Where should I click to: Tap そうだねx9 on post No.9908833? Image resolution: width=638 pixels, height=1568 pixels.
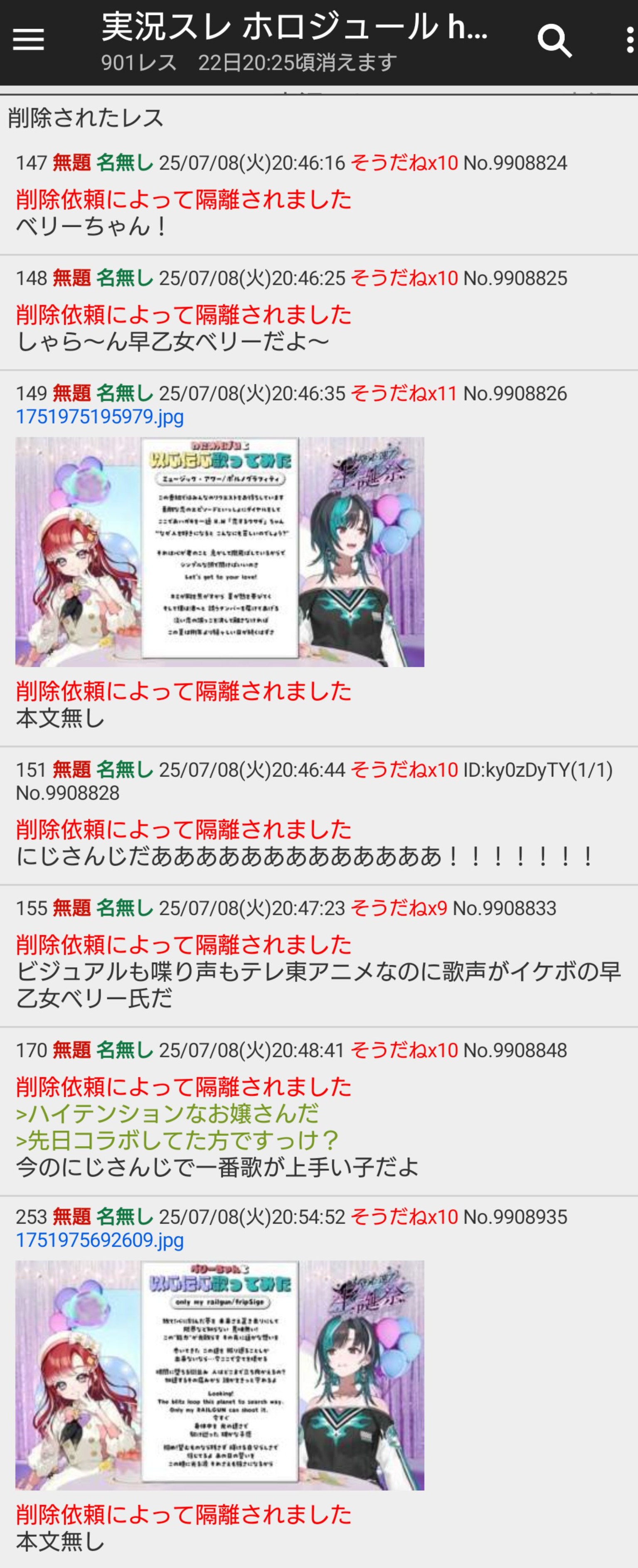point(398,908)
